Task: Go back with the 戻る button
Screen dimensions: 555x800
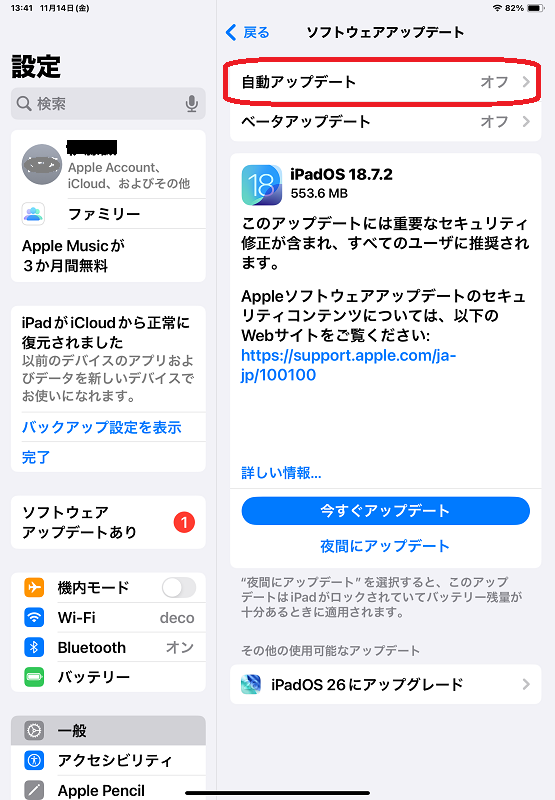Action: coord(247,32)
